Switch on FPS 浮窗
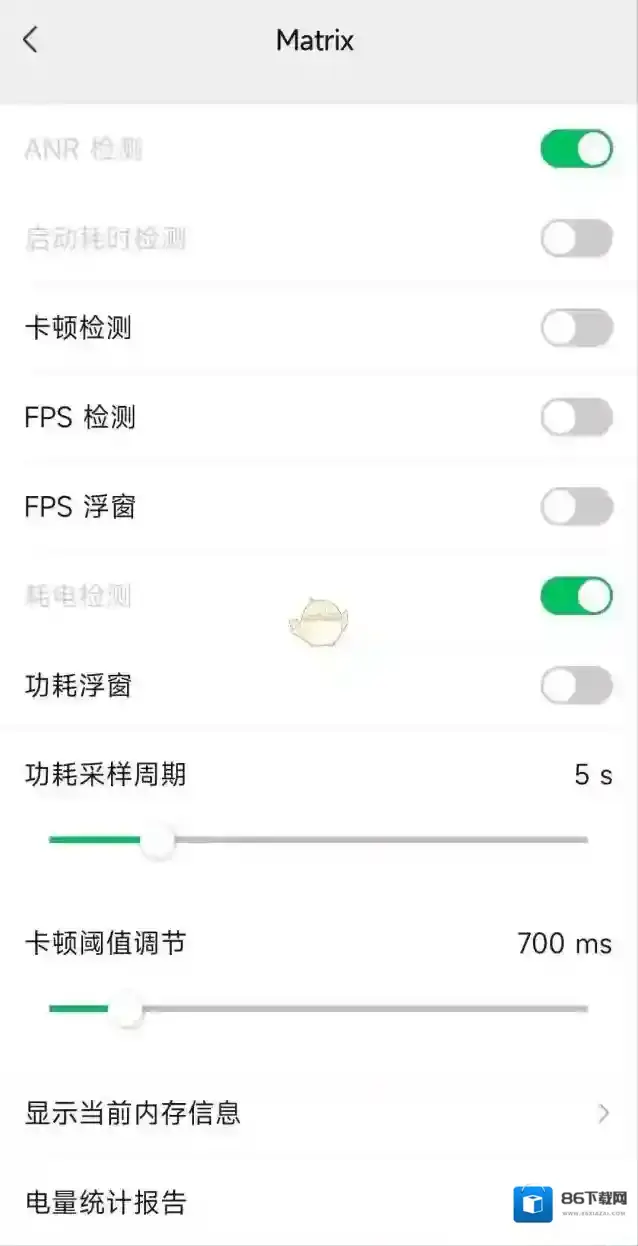638x1246 pixels. tap(576, 507)
